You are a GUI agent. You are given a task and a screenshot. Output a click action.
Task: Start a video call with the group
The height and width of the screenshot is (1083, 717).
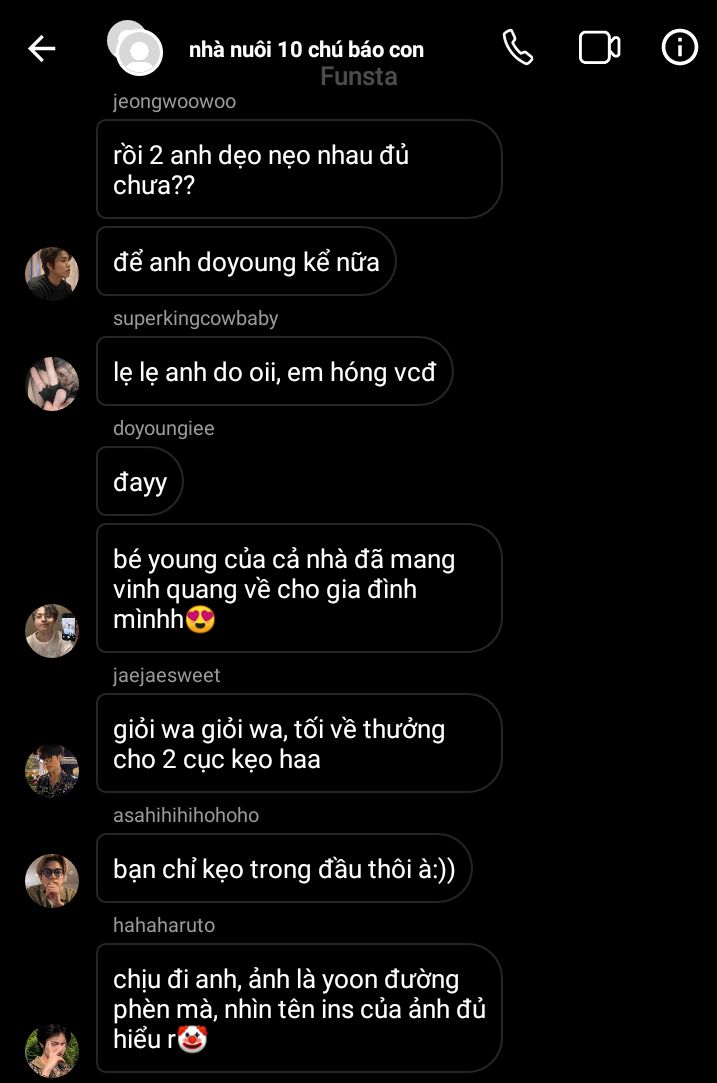[x=599, y=48]
